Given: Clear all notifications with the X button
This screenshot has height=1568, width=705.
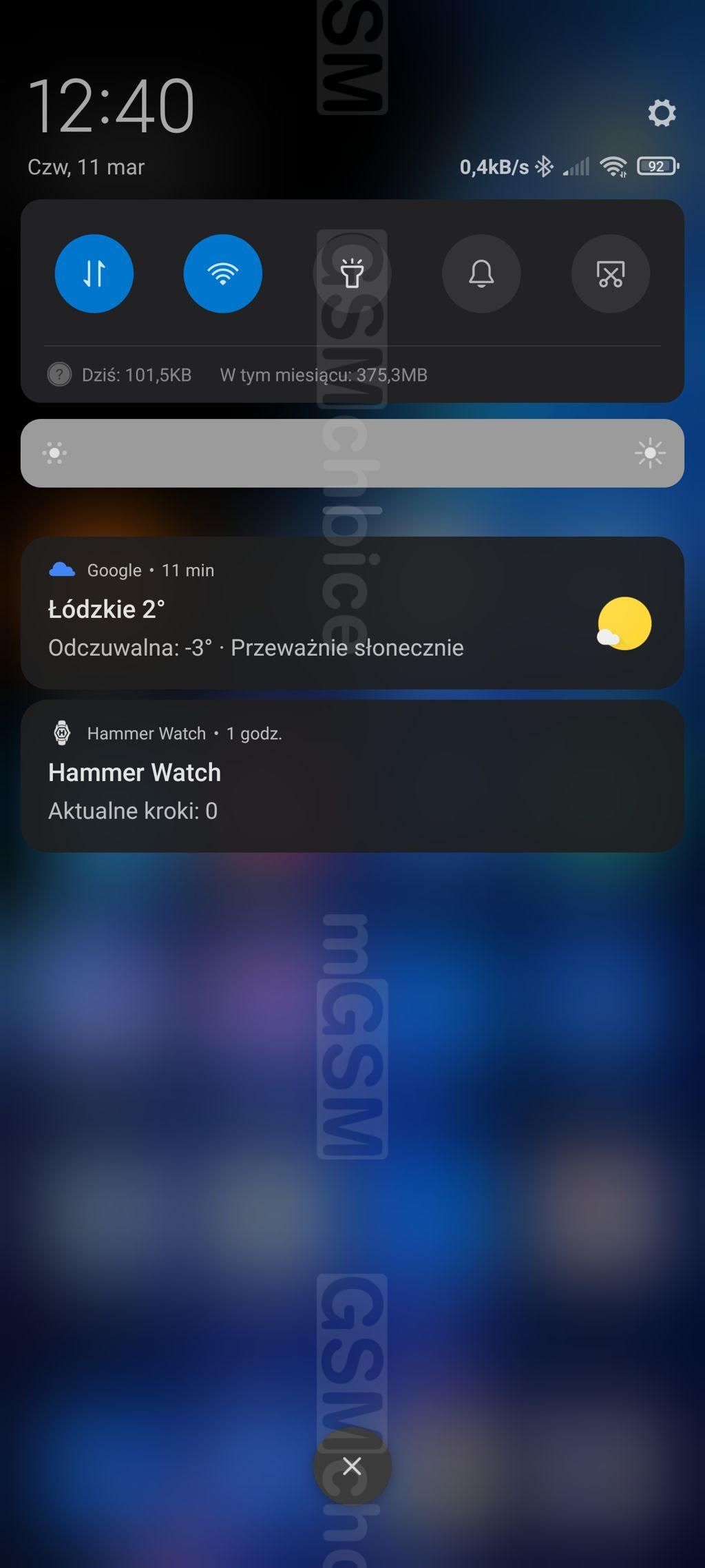Looking at the screenshot, I should tap(352, 1466).
